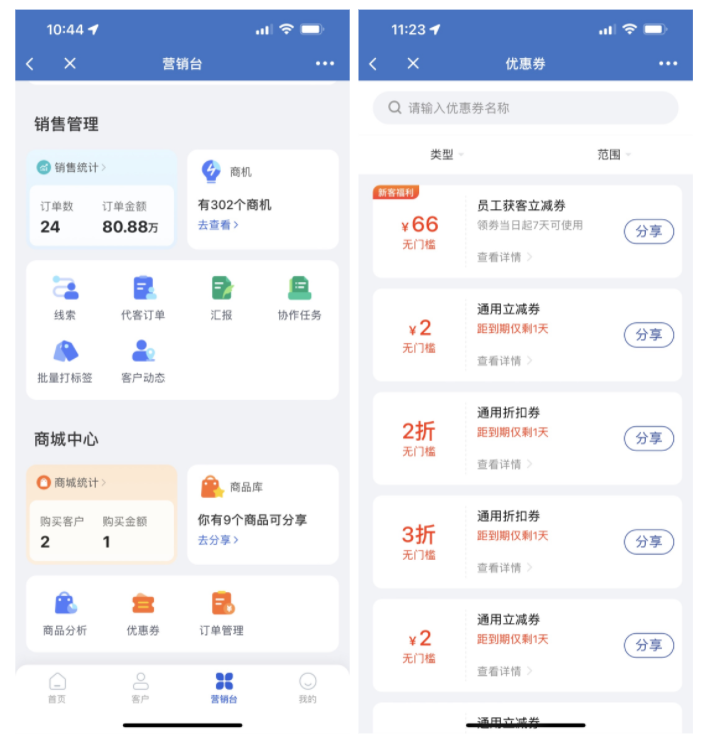Open 协作任务
Screen dimensions: 708x754
(299, 298)
